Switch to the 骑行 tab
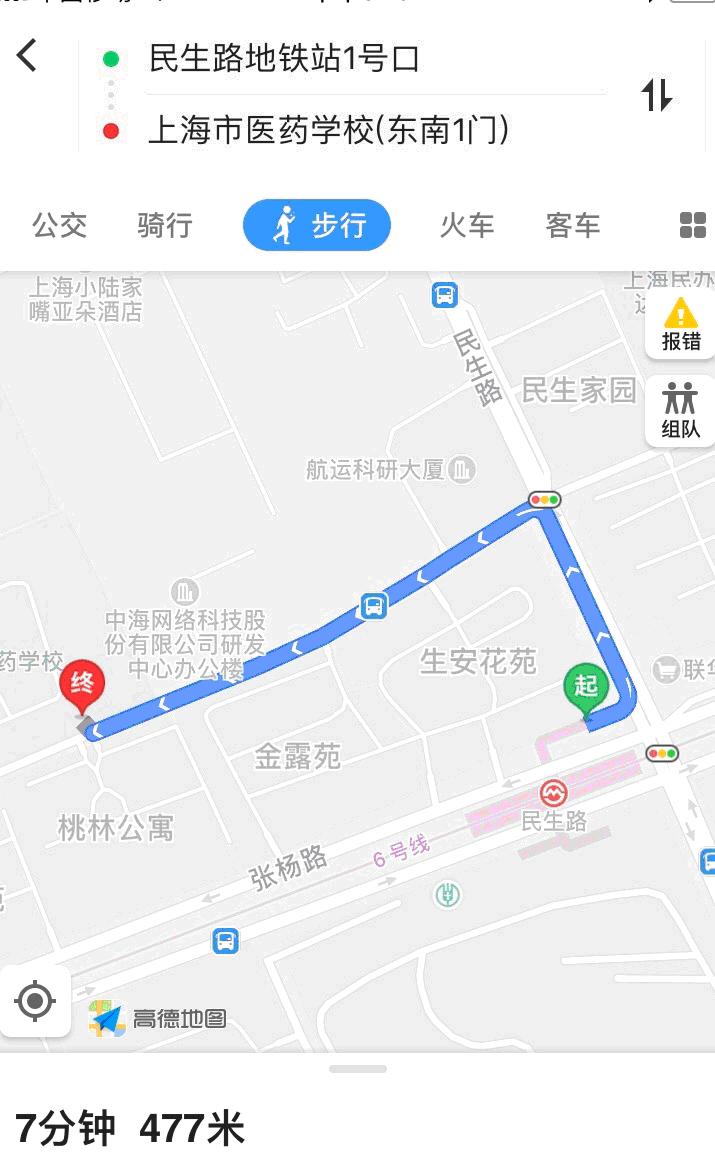The height and width of the screenshot is (1164, 715). (x=165, y=225)
